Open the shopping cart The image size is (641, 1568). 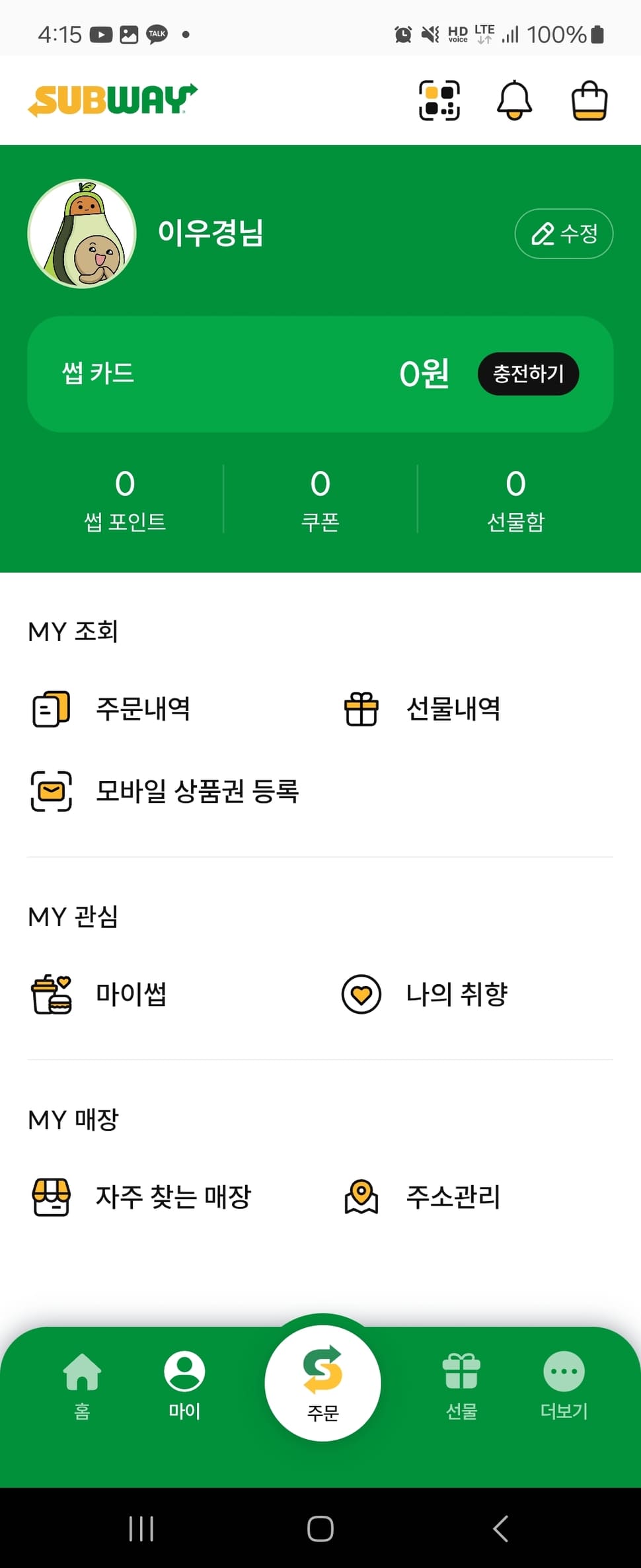point(589,101)
